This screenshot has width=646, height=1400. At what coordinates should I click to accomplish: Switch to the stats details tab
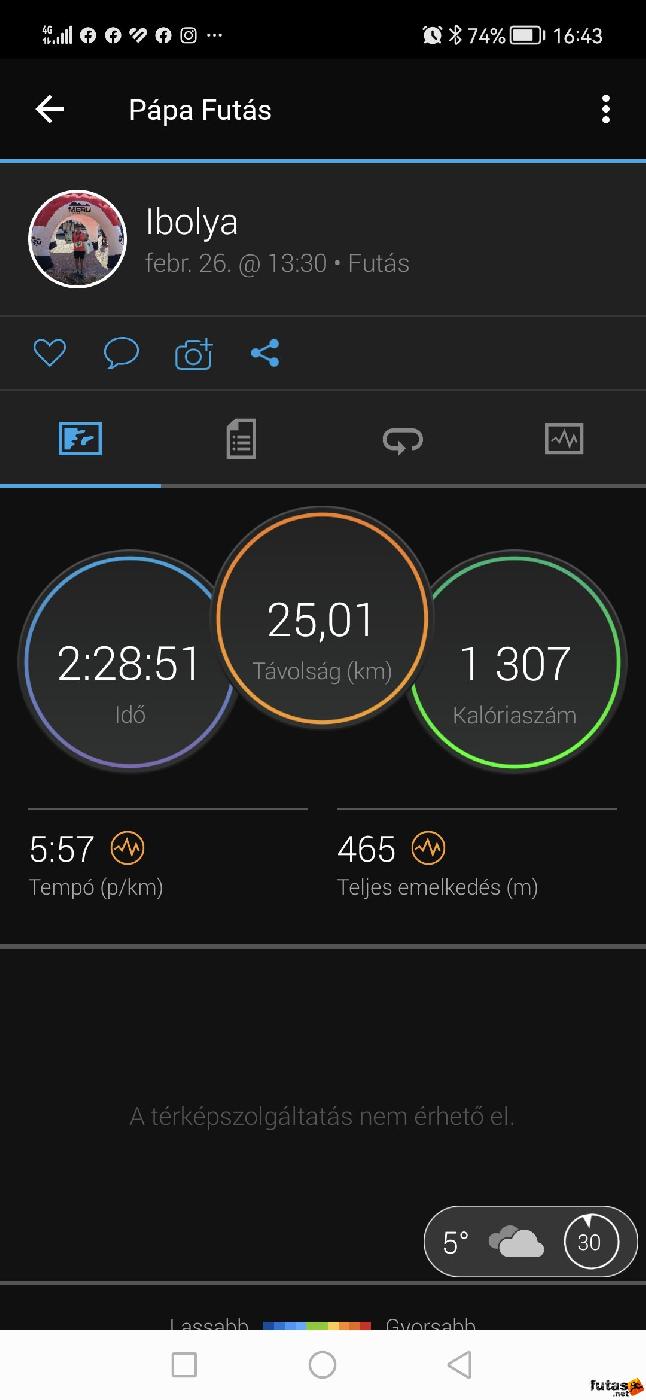click(x=241, y=439)
